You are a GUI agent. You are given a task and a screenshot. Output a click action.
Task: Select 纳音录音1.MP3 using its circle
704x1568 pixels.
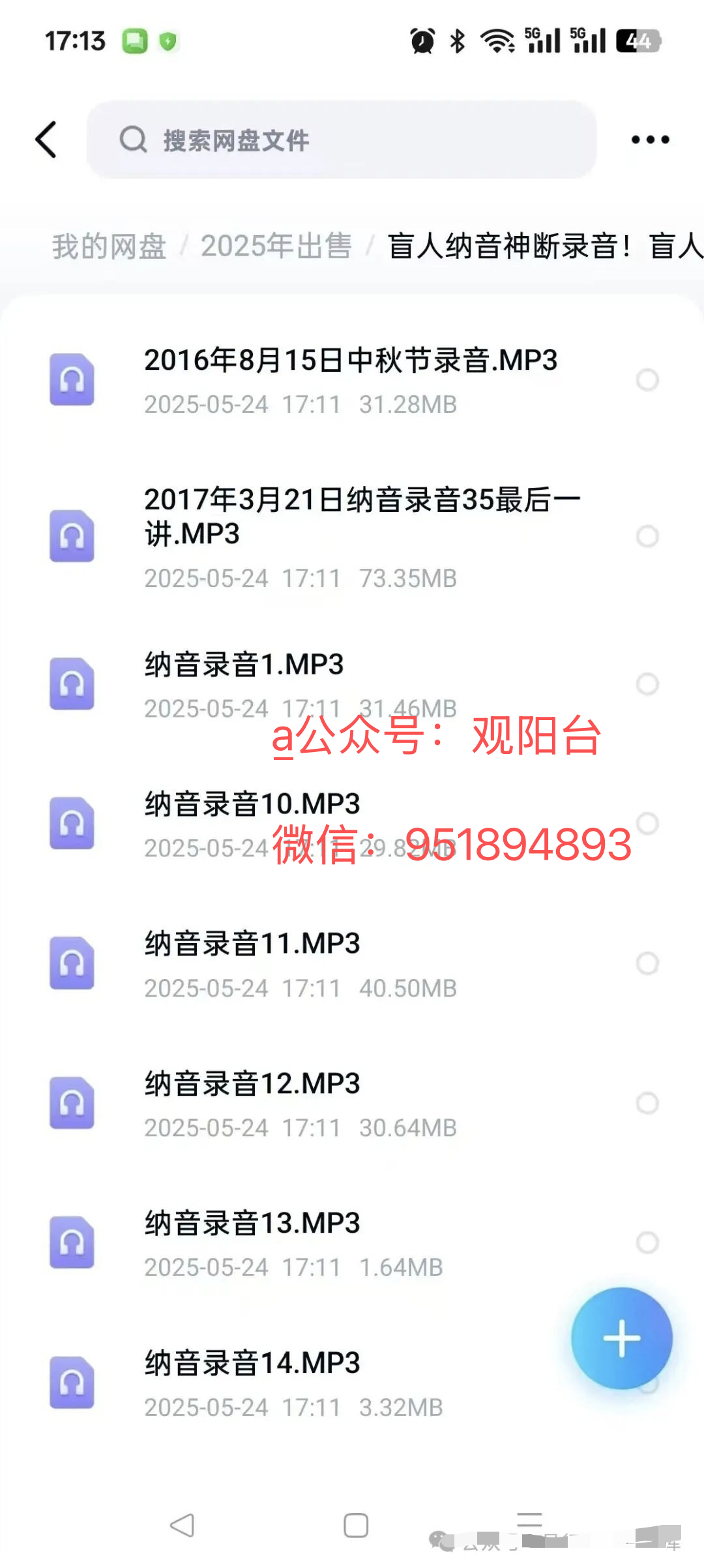647,684
